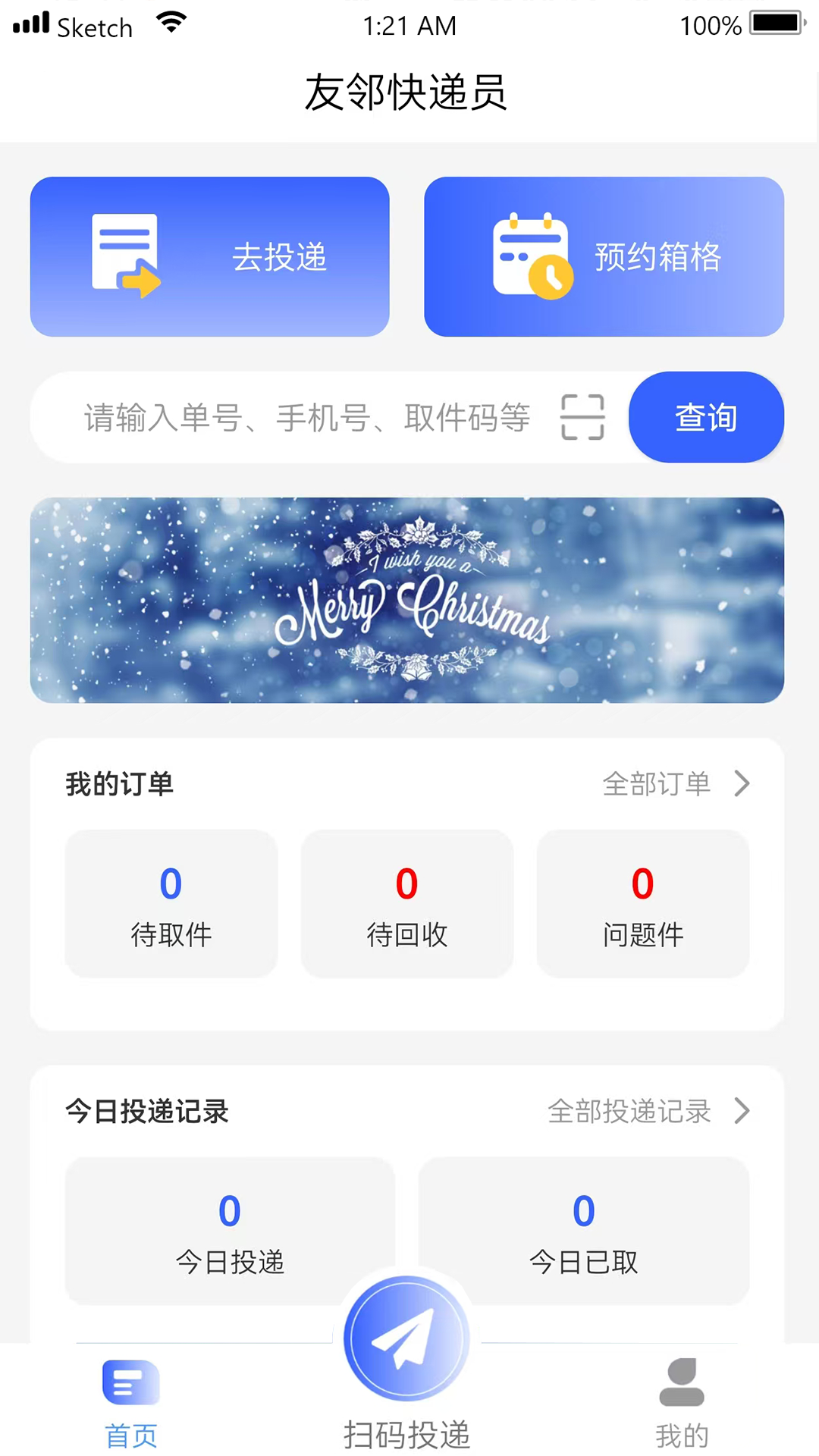Tap the clock overlay on the calendar icon
The width and height of the screenshot is (819, 1456).
click(551, 278)
